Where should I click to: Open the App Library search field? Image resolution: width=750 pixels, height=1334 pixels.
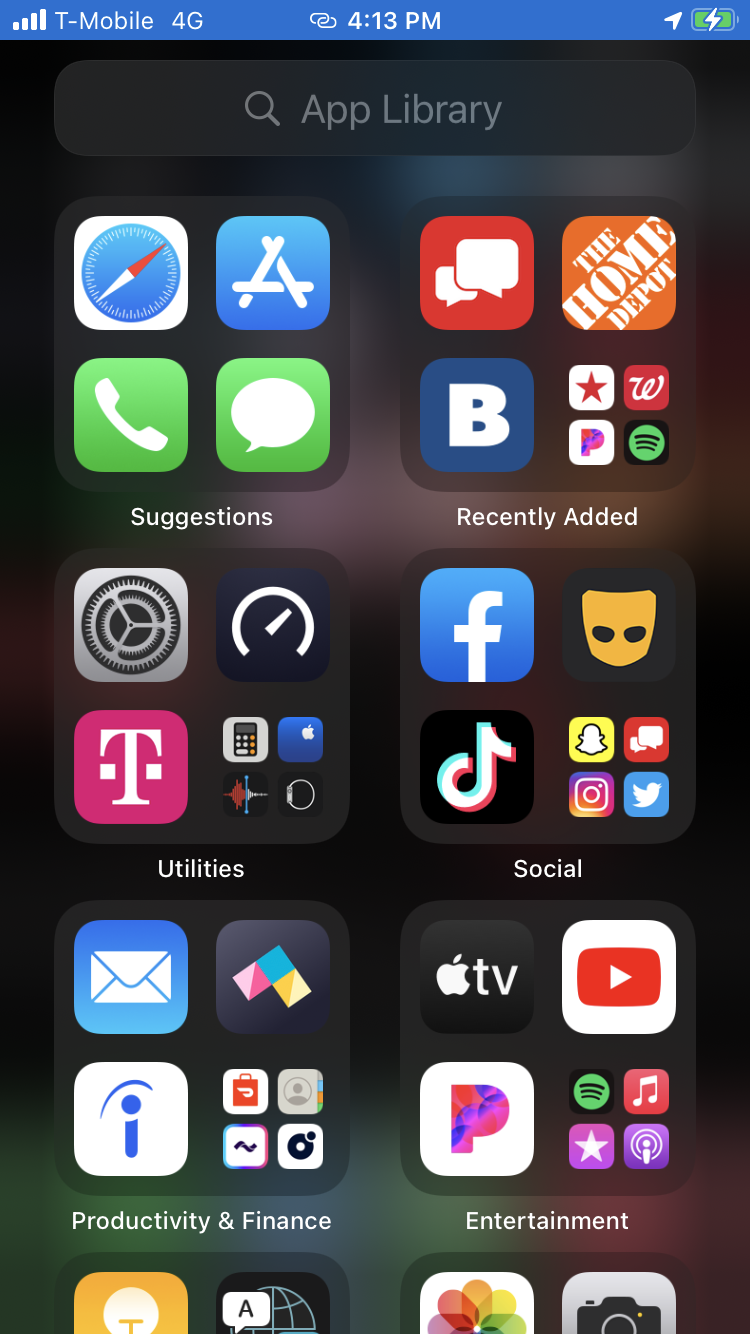(x=374, y=109)
